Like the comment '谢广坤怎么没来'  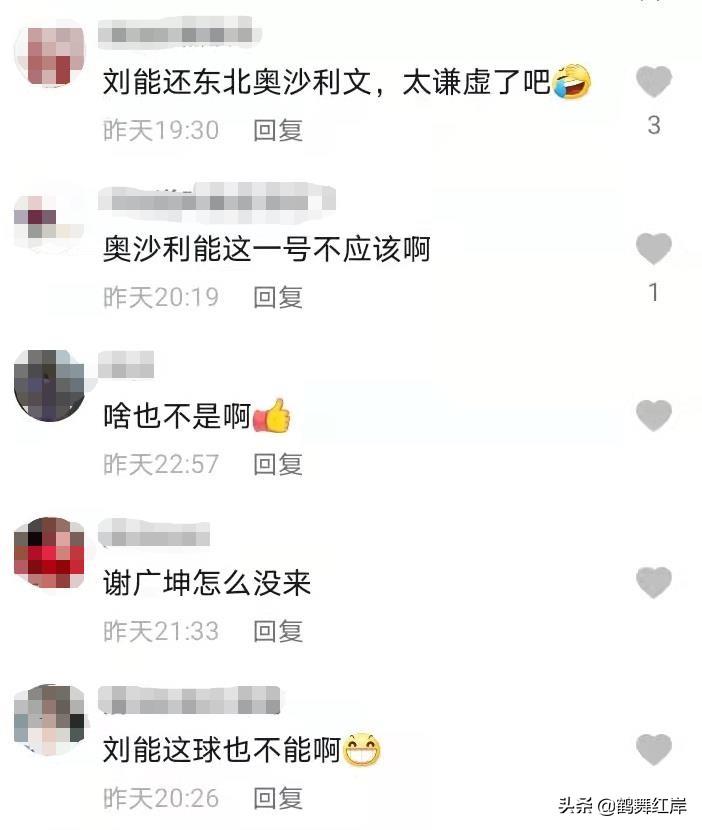point(653,582)
